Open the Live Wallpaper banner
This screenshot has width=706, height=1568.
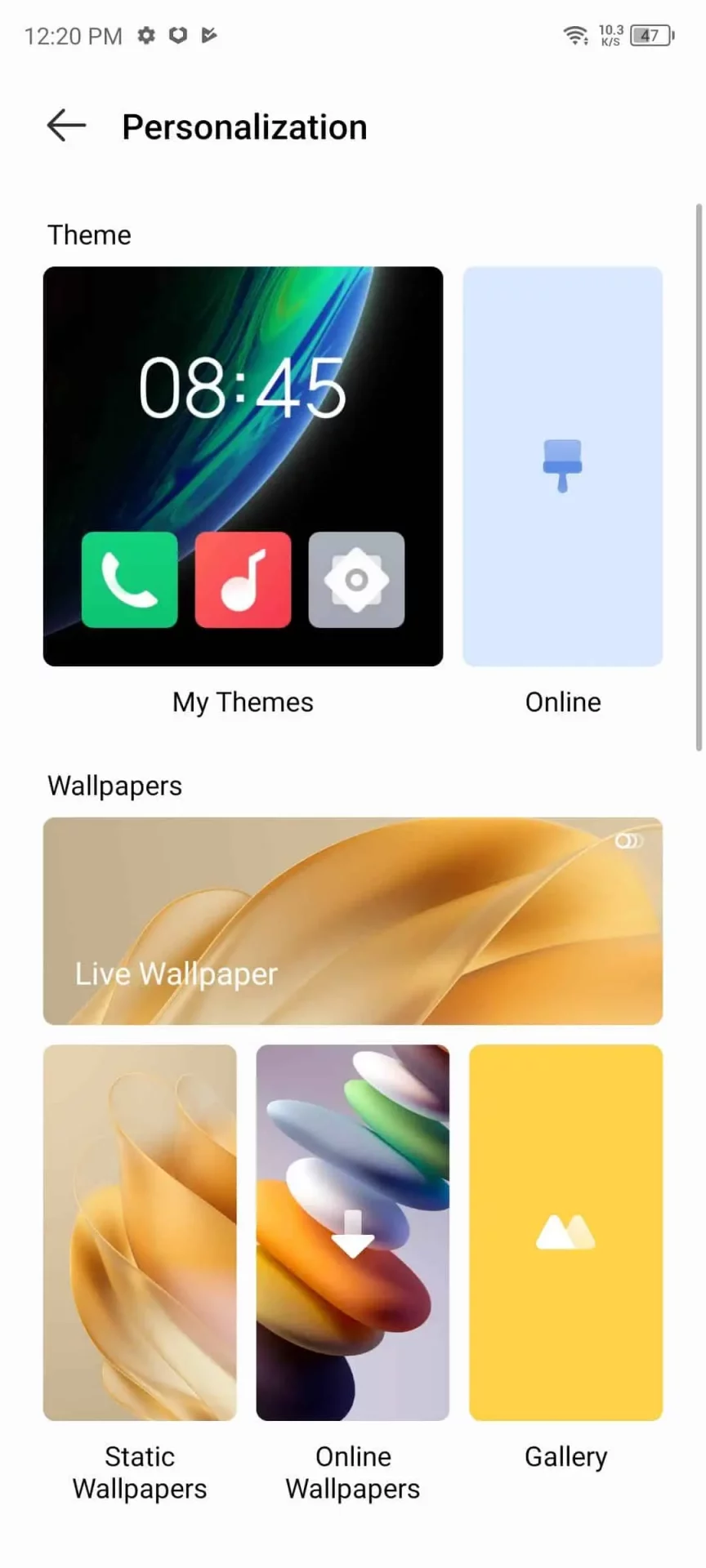pos(352,920)
